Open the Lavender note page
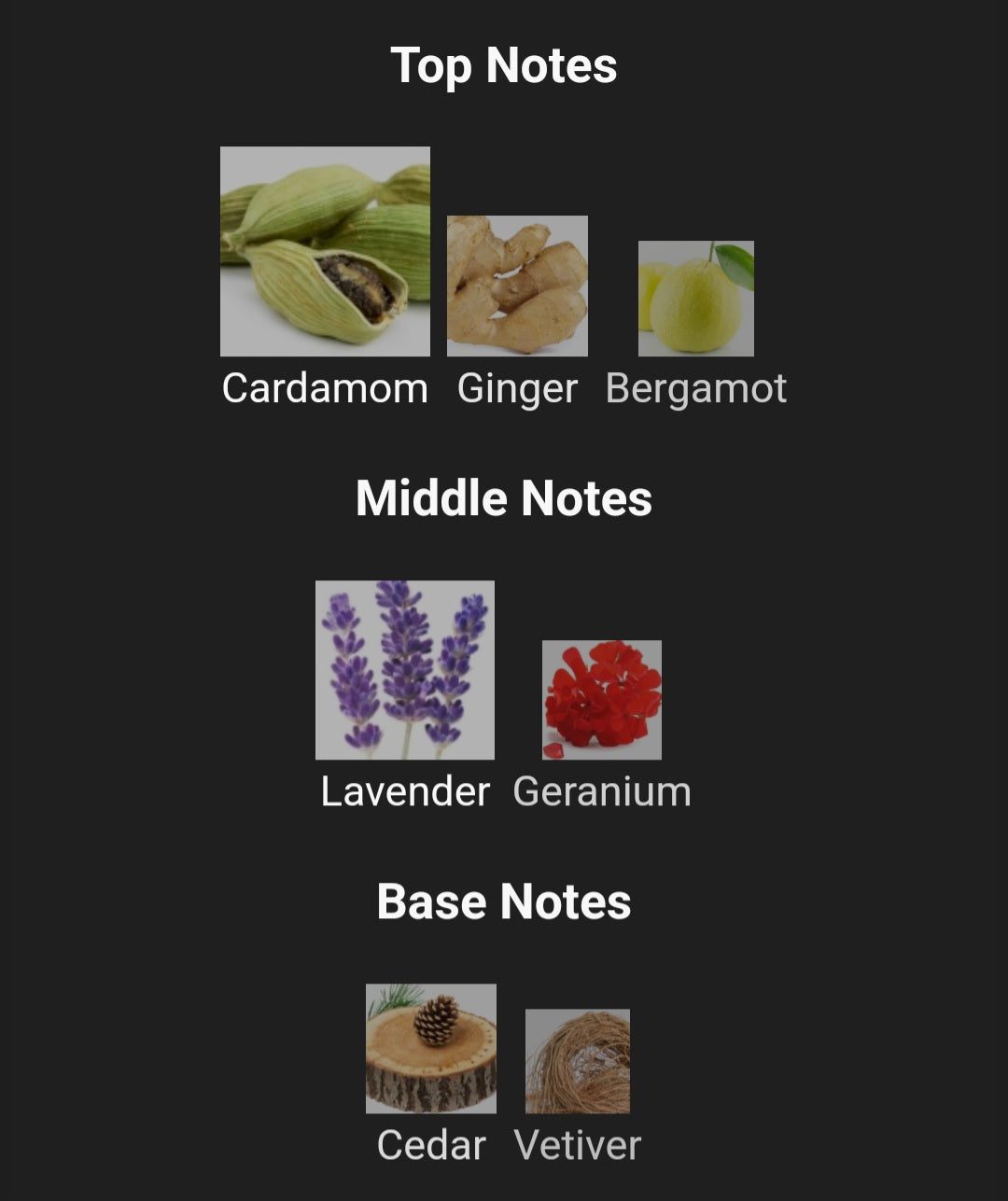Image resolution: width=1008 pixels, height=1201 pixels. click(x=405, y=670)
